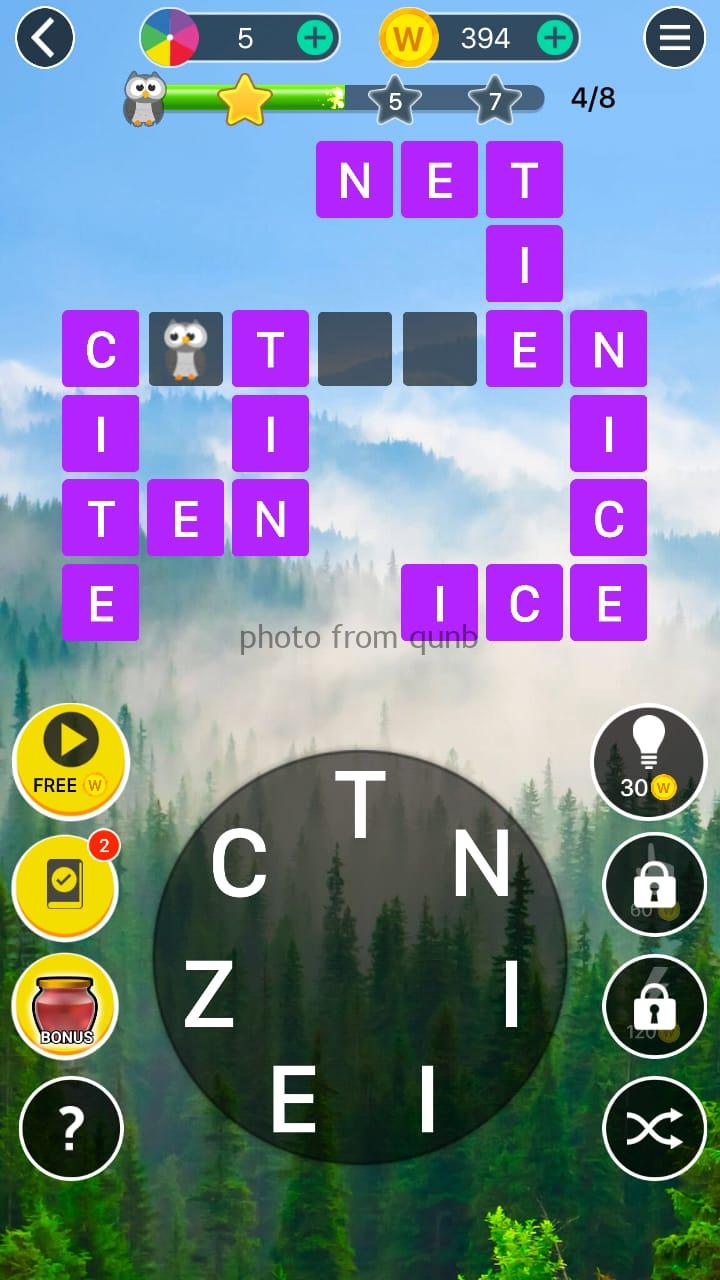This screenshot has height=1280, width=720.
Task: Tap the locked 120-coin lightning hint
Action: click(655, 1007)
